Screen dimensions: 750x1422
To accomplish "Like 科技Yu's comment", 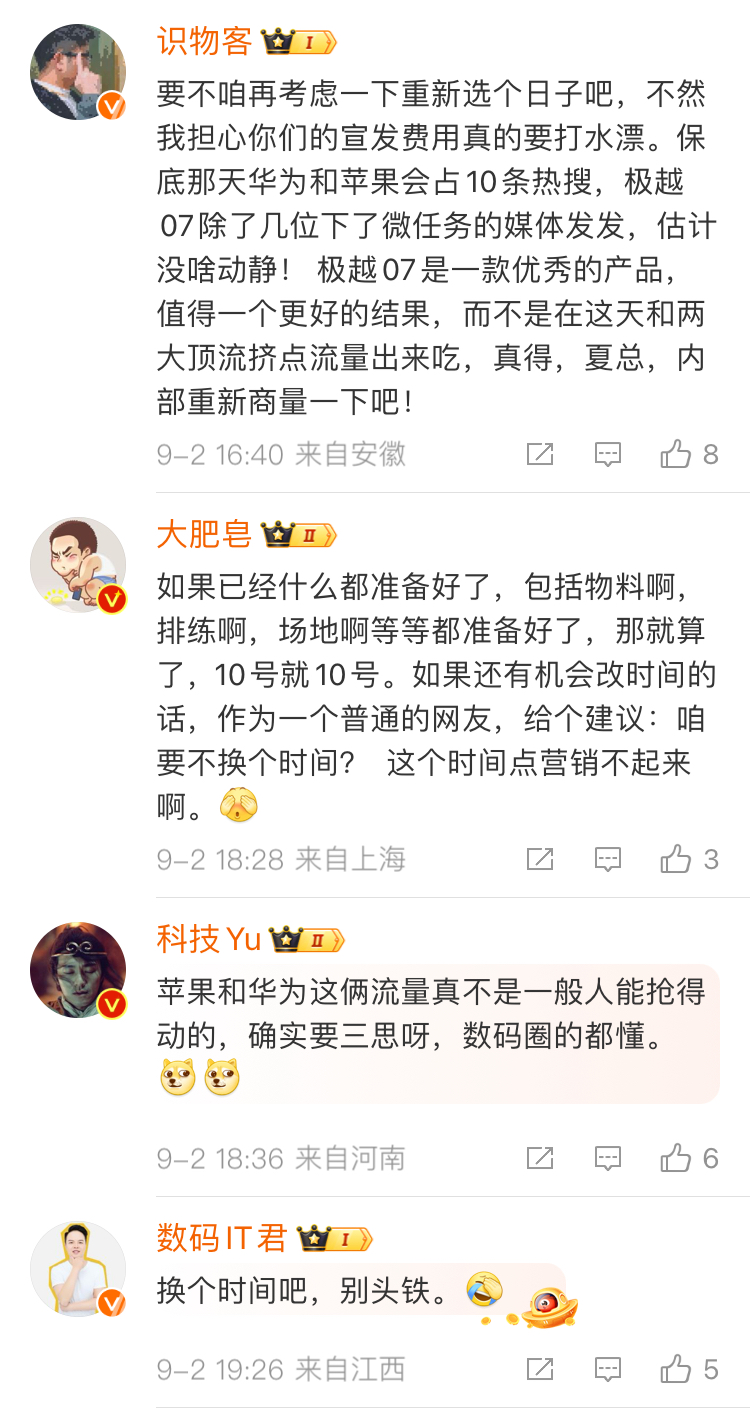I will (x=677, y=1159).
